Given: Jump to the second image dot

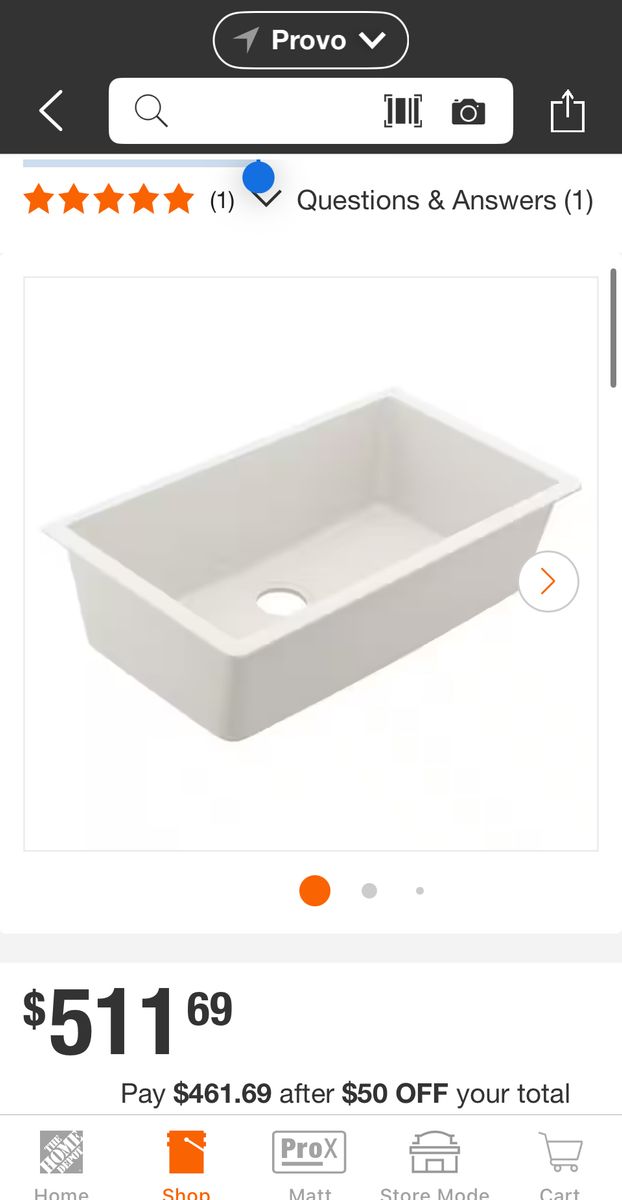Looking at the screenshot, I should 369,890.
